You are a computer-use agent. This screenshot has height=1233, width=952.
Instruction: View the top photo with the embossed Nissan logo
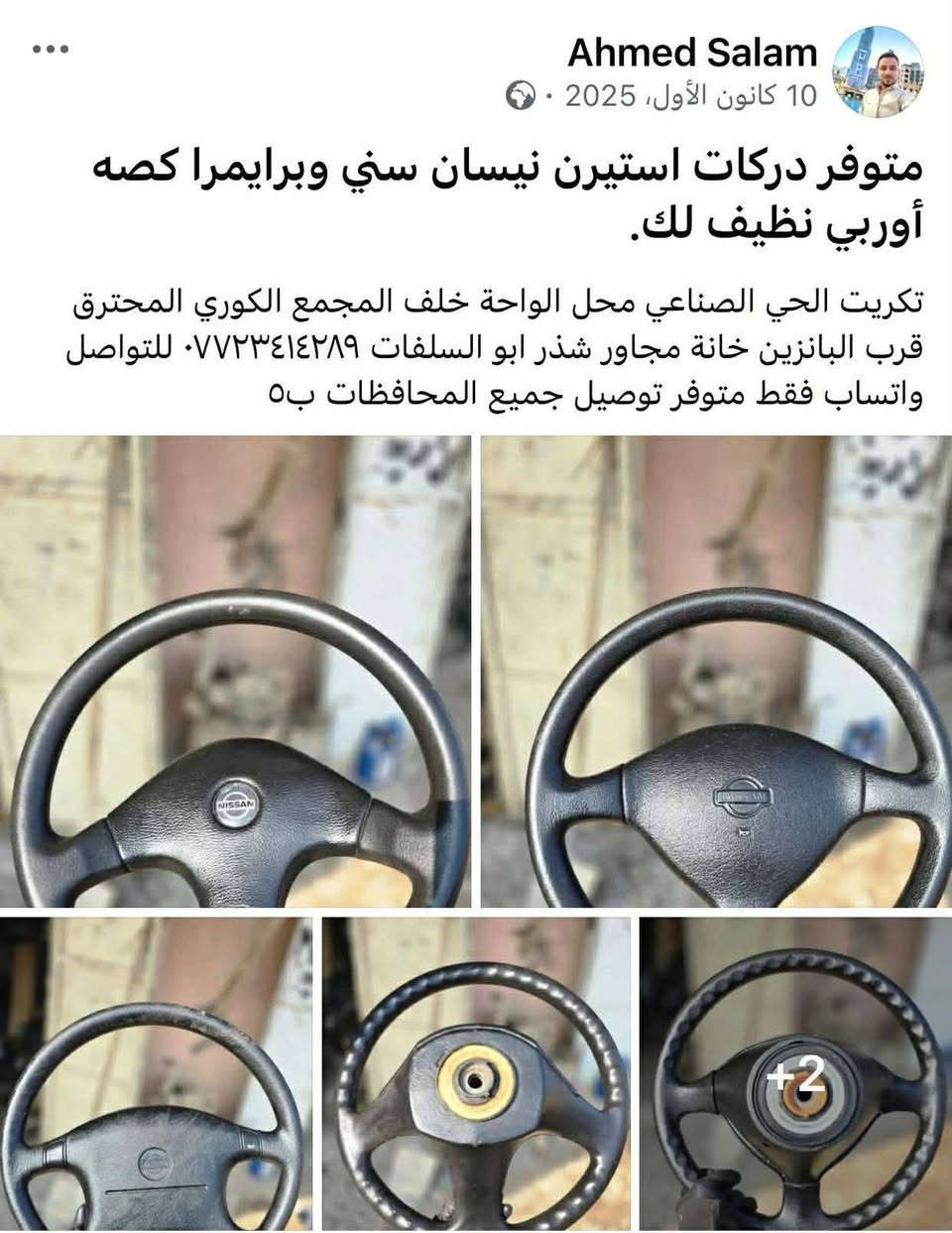coord(716,672)
